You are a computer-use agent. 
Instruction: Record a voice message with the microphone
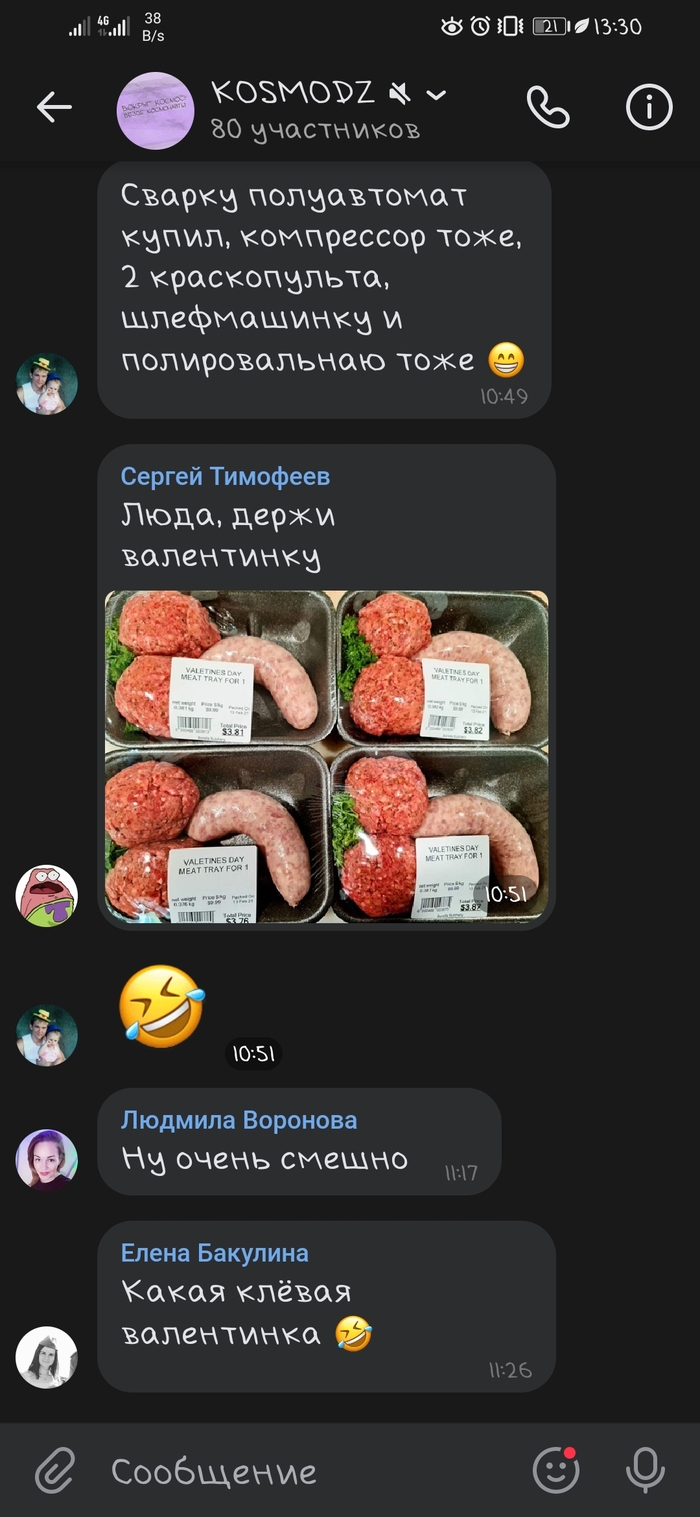645,1470
